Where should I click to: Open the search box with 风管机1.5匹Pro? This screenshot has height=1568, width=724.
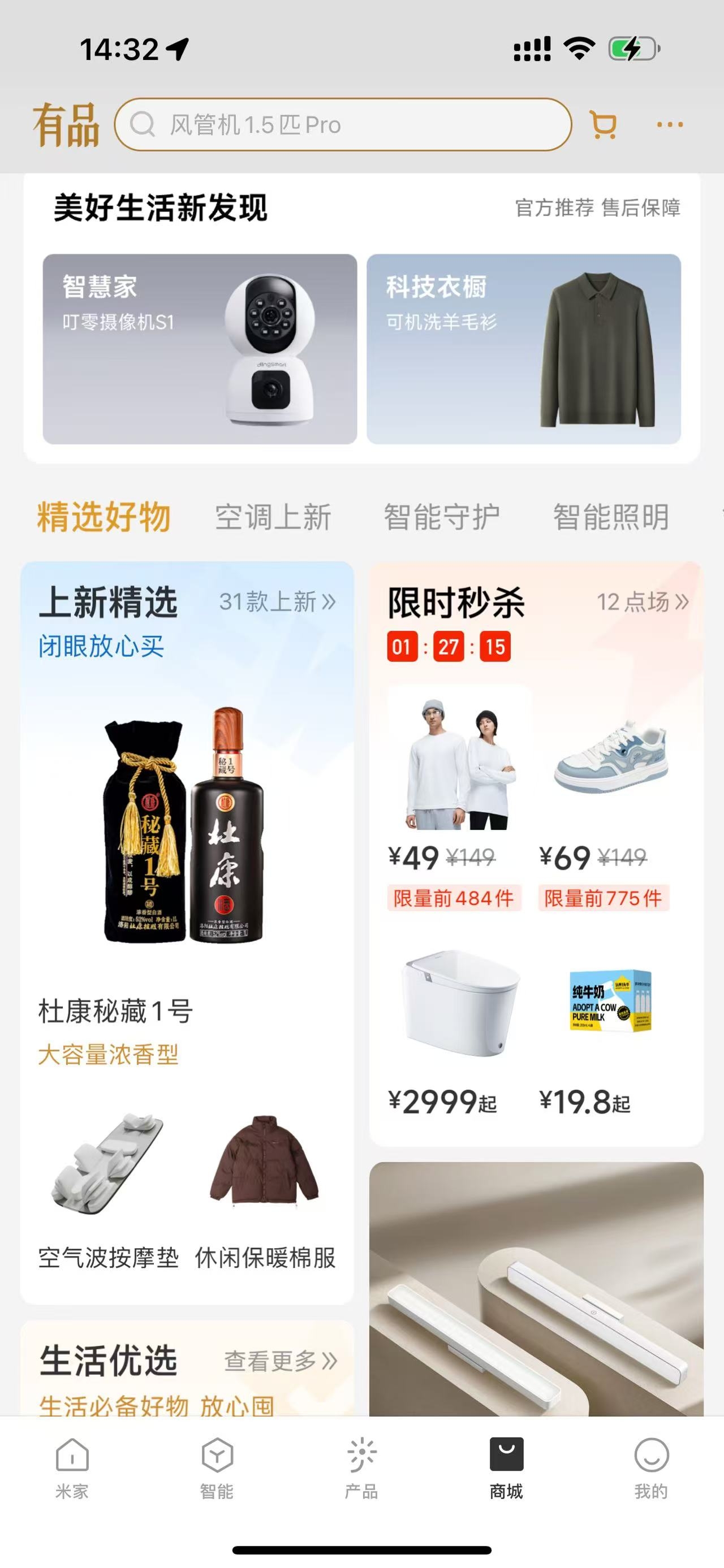point(343,125)
